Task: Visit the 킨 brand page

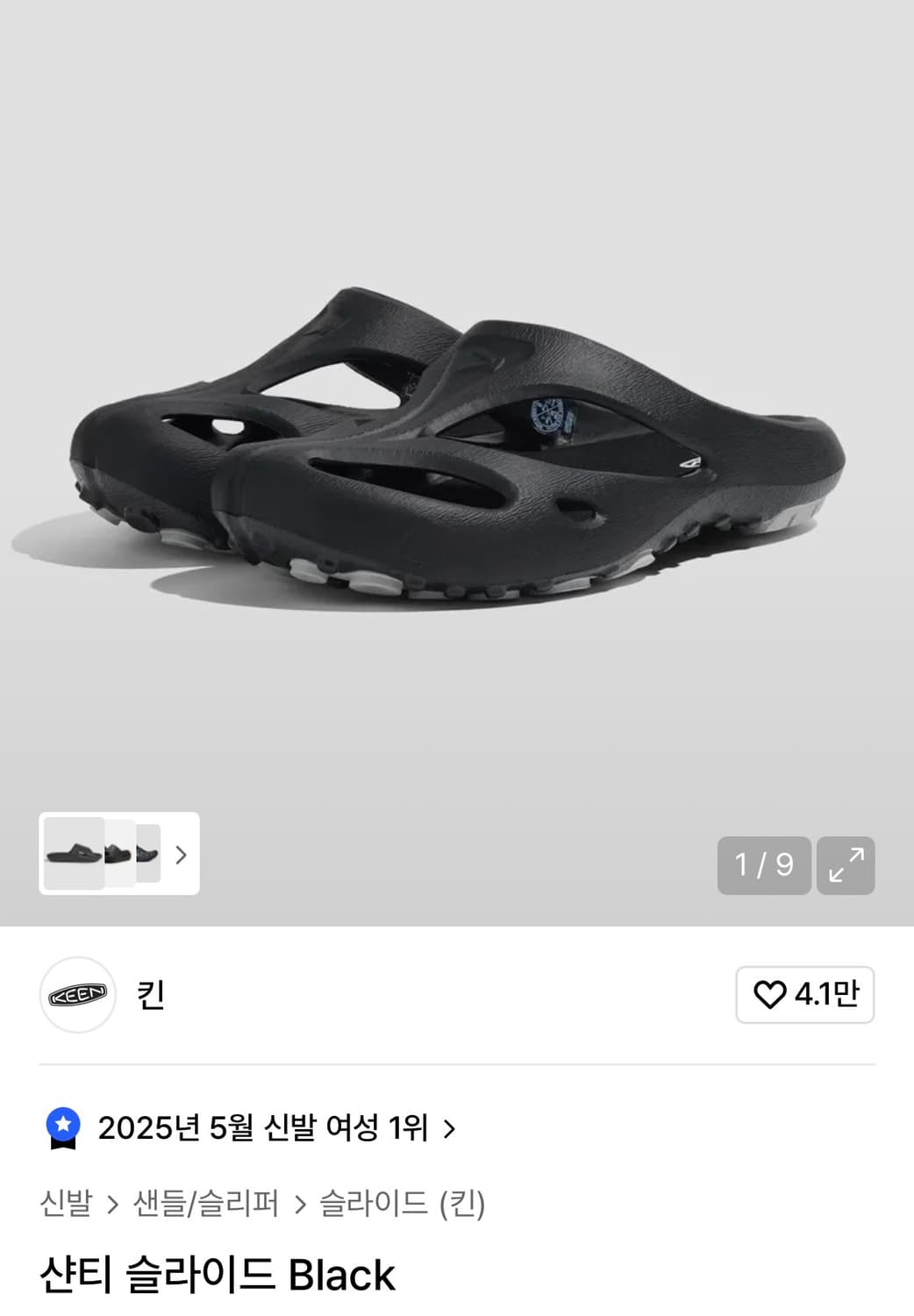Action: (147, 995)
